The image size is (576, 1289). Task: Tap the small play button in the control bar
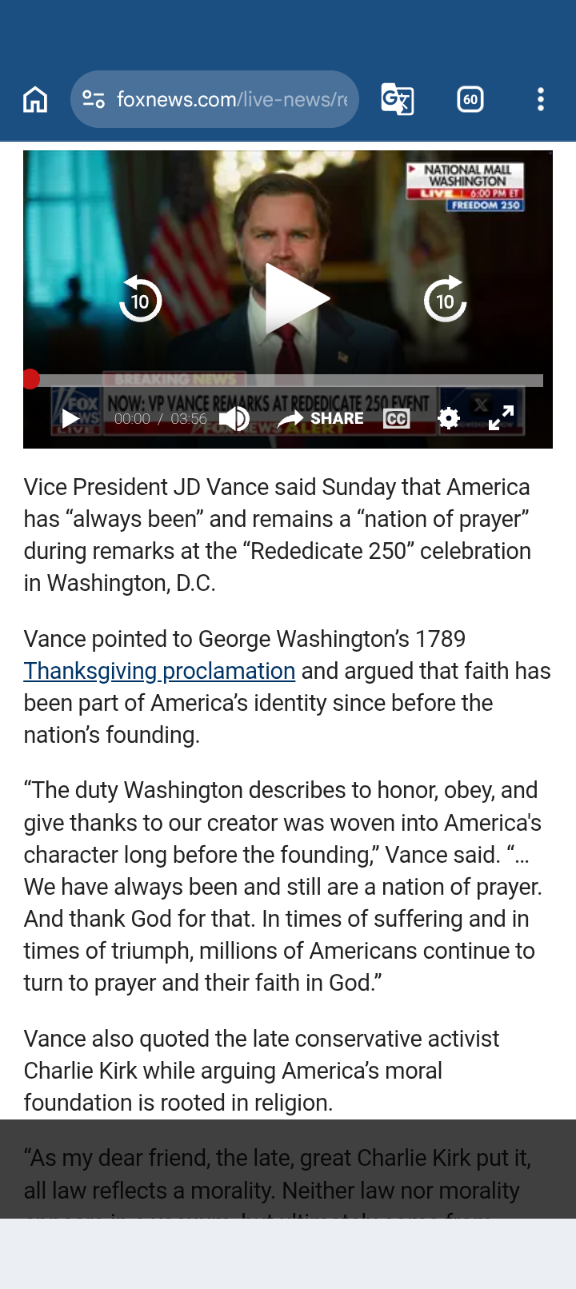click(70, 418)
